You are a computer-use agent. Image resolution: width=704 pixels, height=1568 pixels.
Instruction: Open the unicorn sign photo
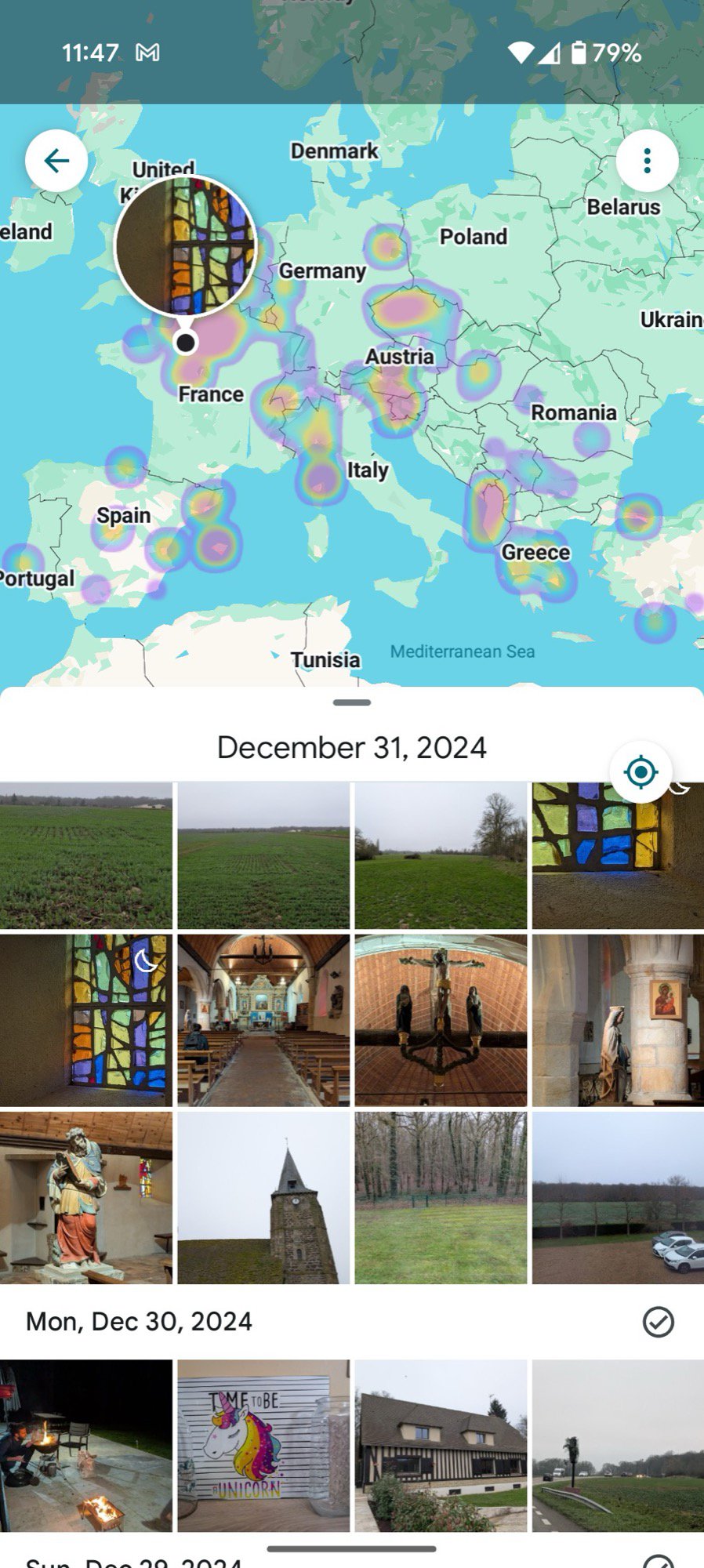263,1445
